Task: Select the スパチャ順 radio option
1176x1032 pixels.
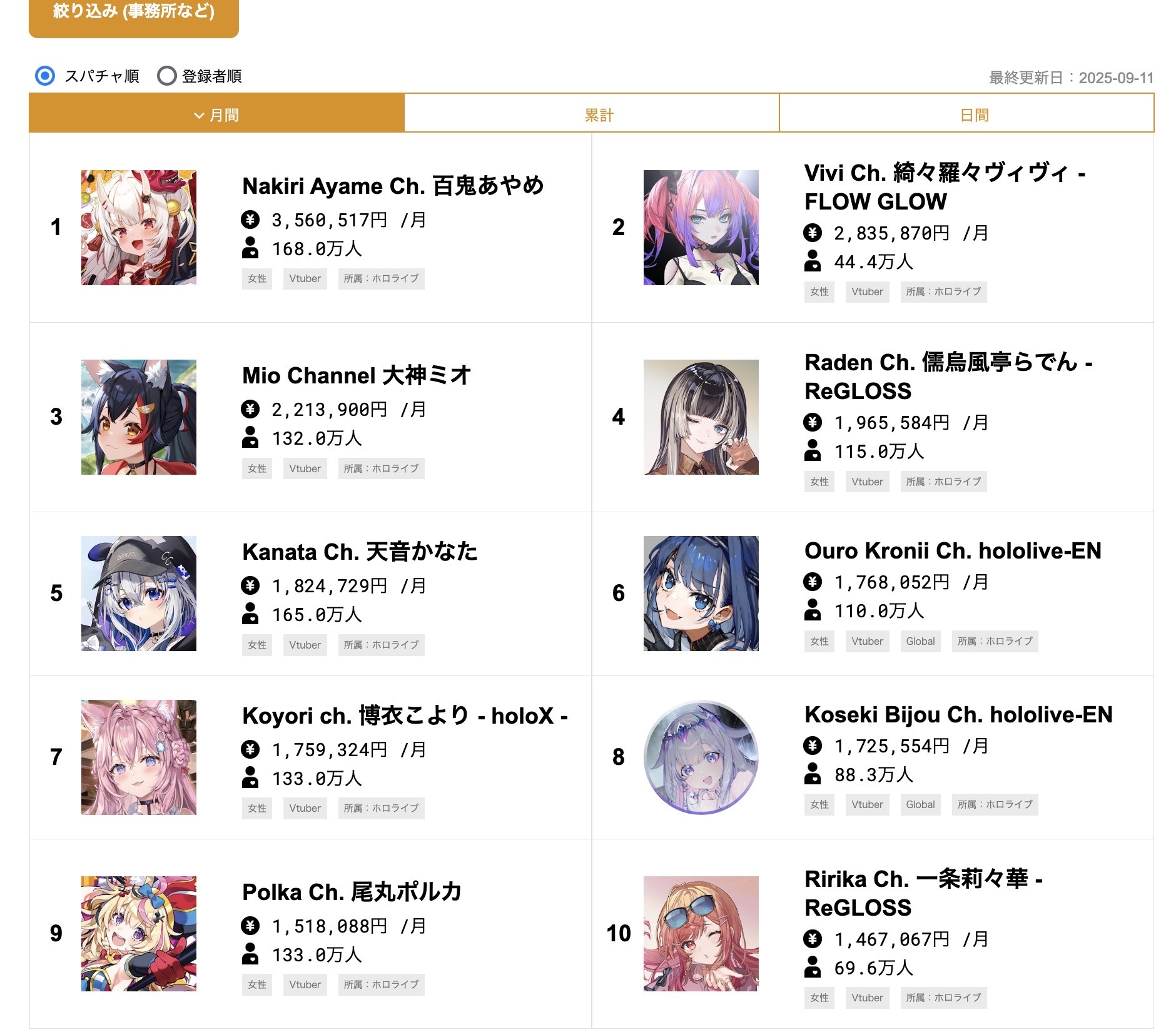Action: click(45, 76)
